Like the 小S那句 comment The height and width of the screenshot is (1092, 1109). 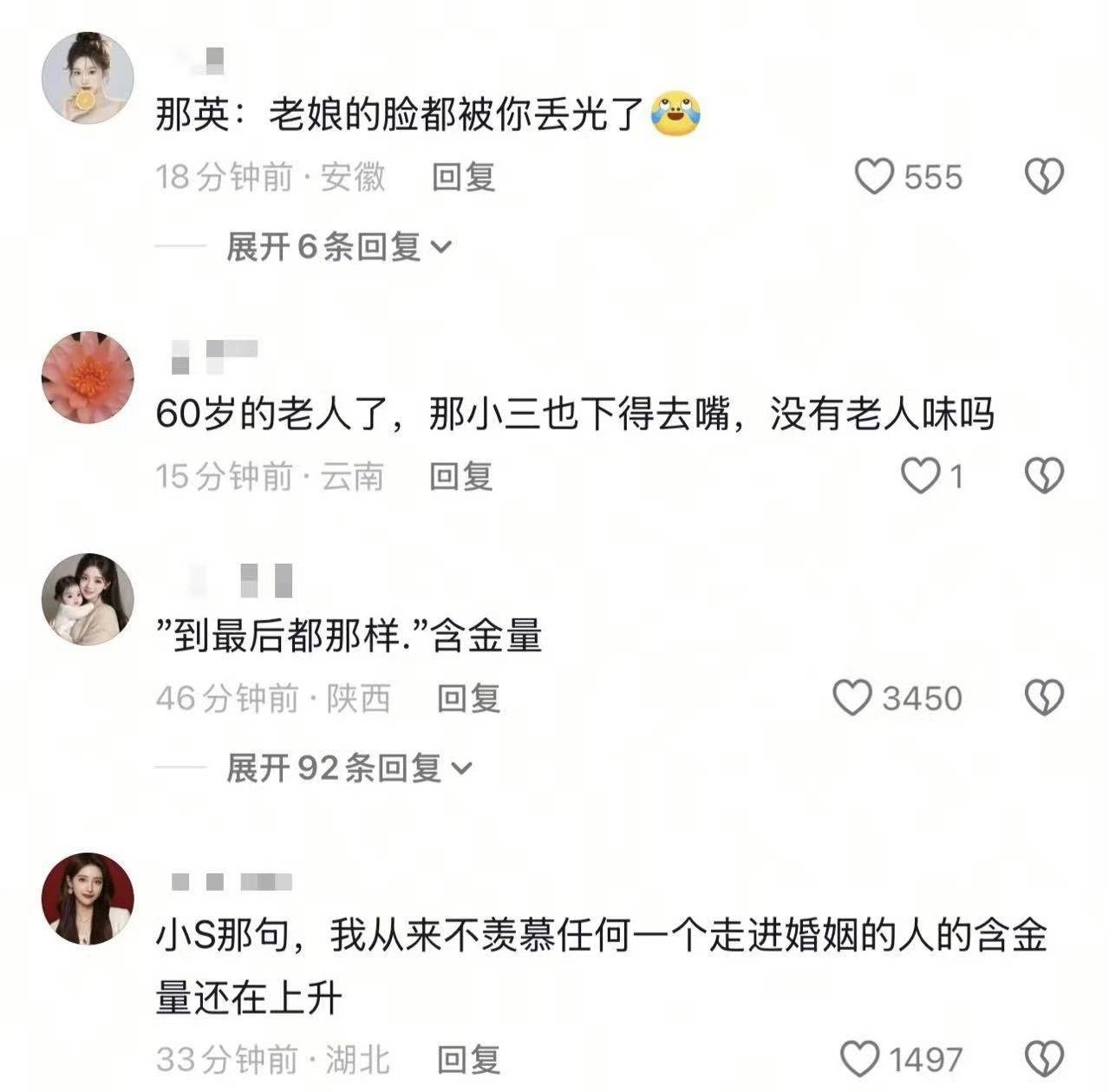point(860,1059)
